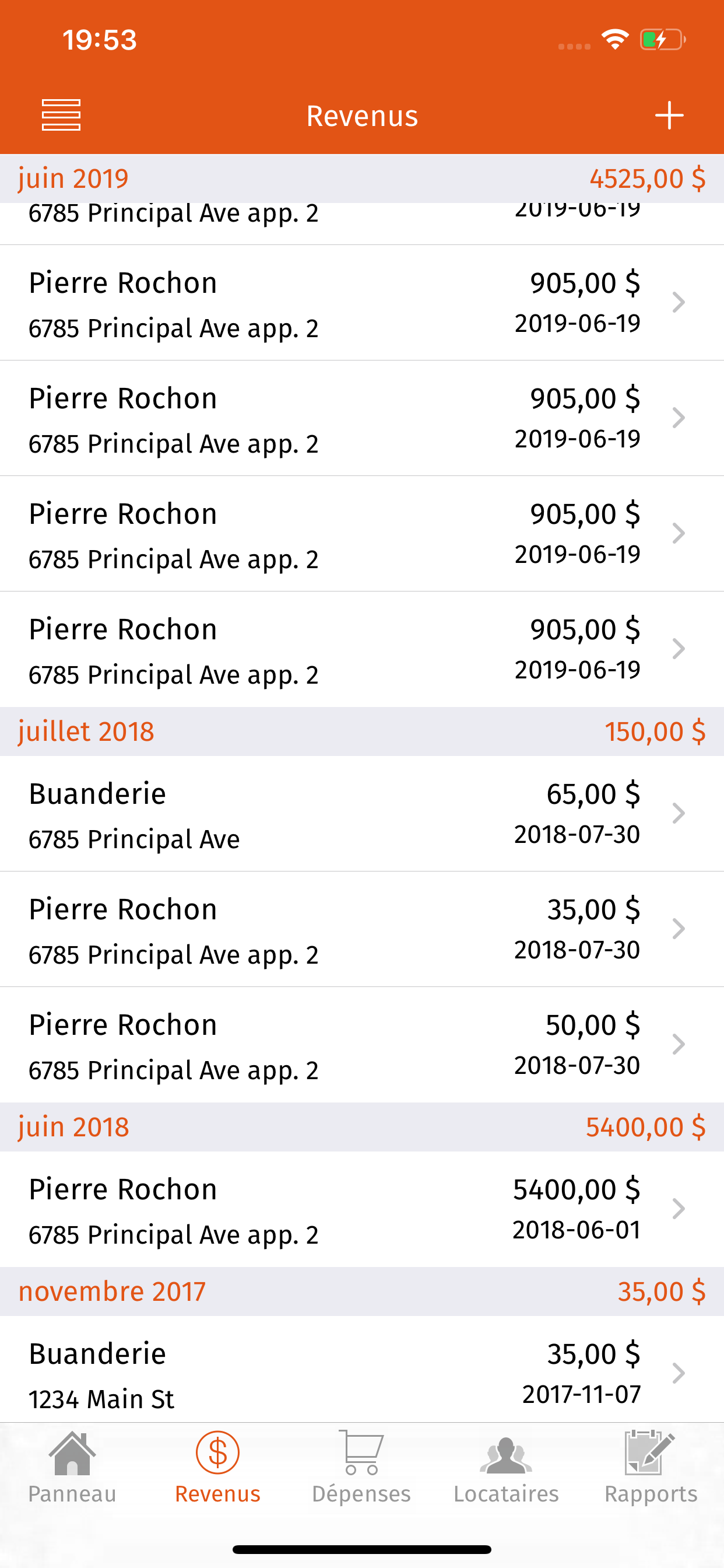Open the Buanderie 65,00 $ entry

coord(362,814)
